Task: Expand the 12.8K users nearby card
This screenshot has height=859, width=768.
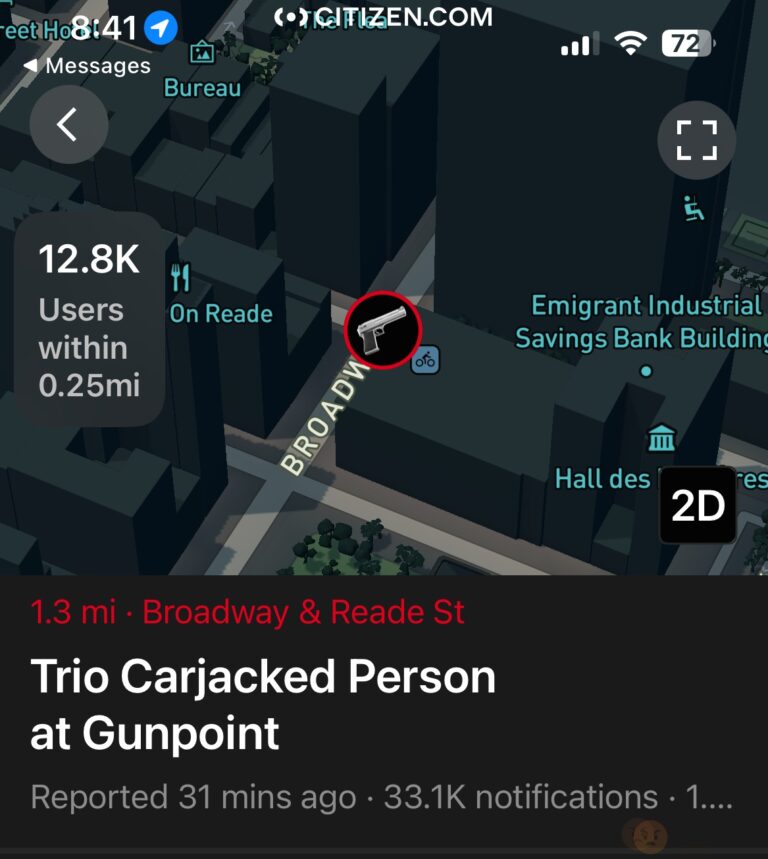Action: point(88,316)
